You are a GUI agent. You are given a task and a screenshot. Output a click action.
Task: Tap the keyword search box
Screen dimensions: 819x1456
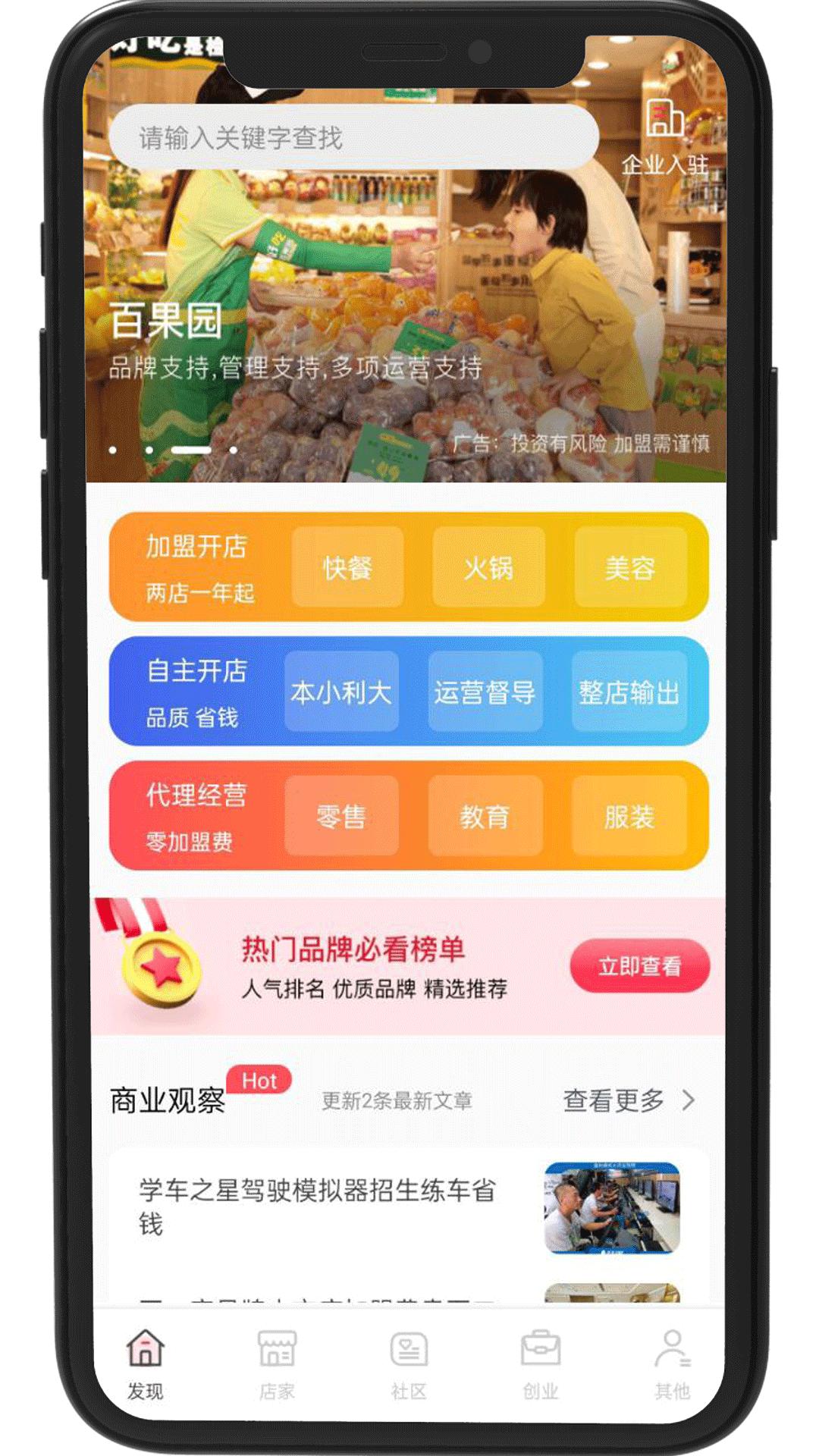(354, 137)
